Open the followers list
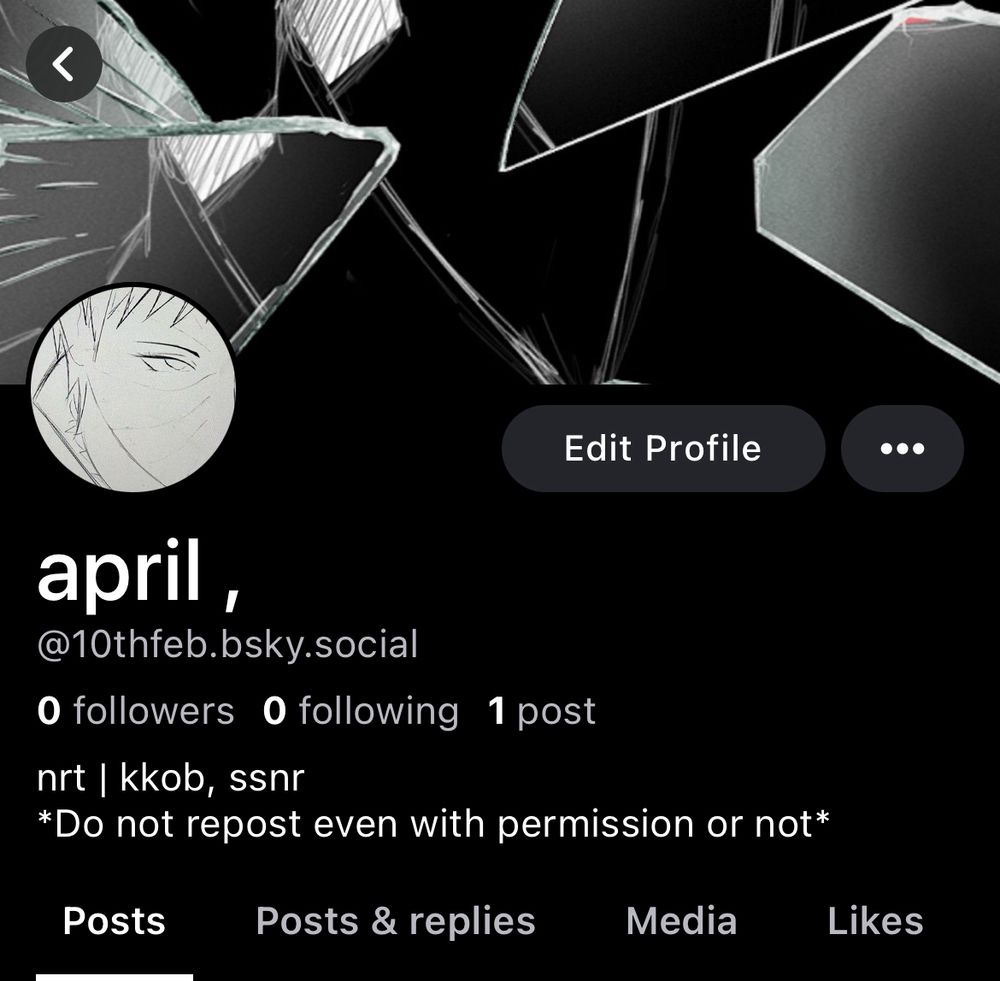1000x981 pixels. tap(136, 711)
